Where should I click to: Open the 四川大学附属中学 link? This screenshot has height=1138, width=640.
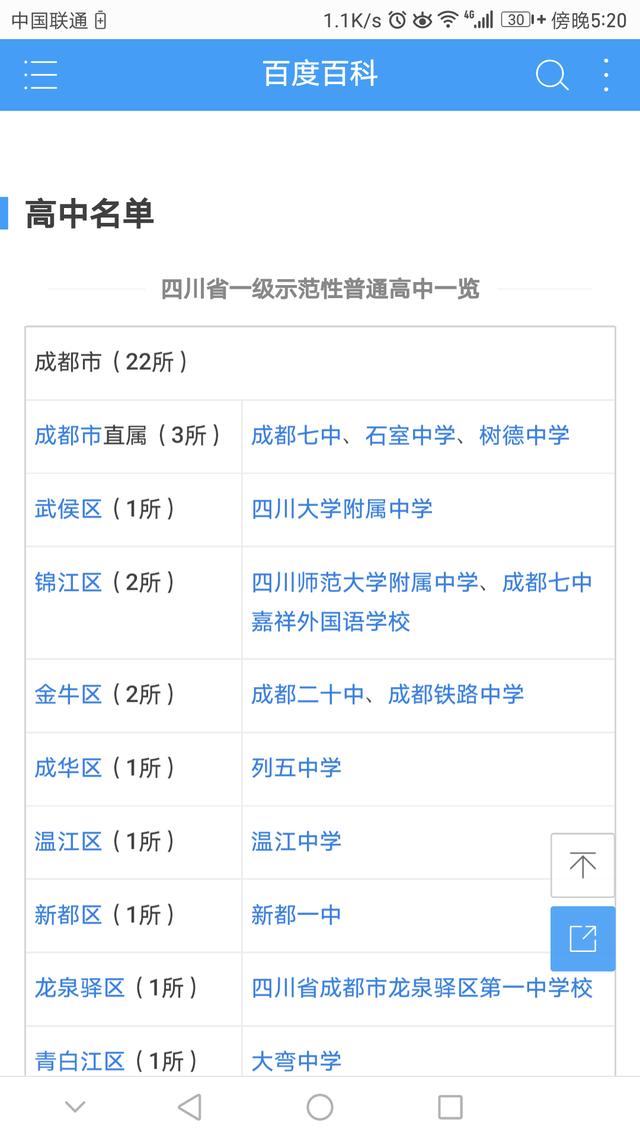pyautogui.click(x=342, y=509)
